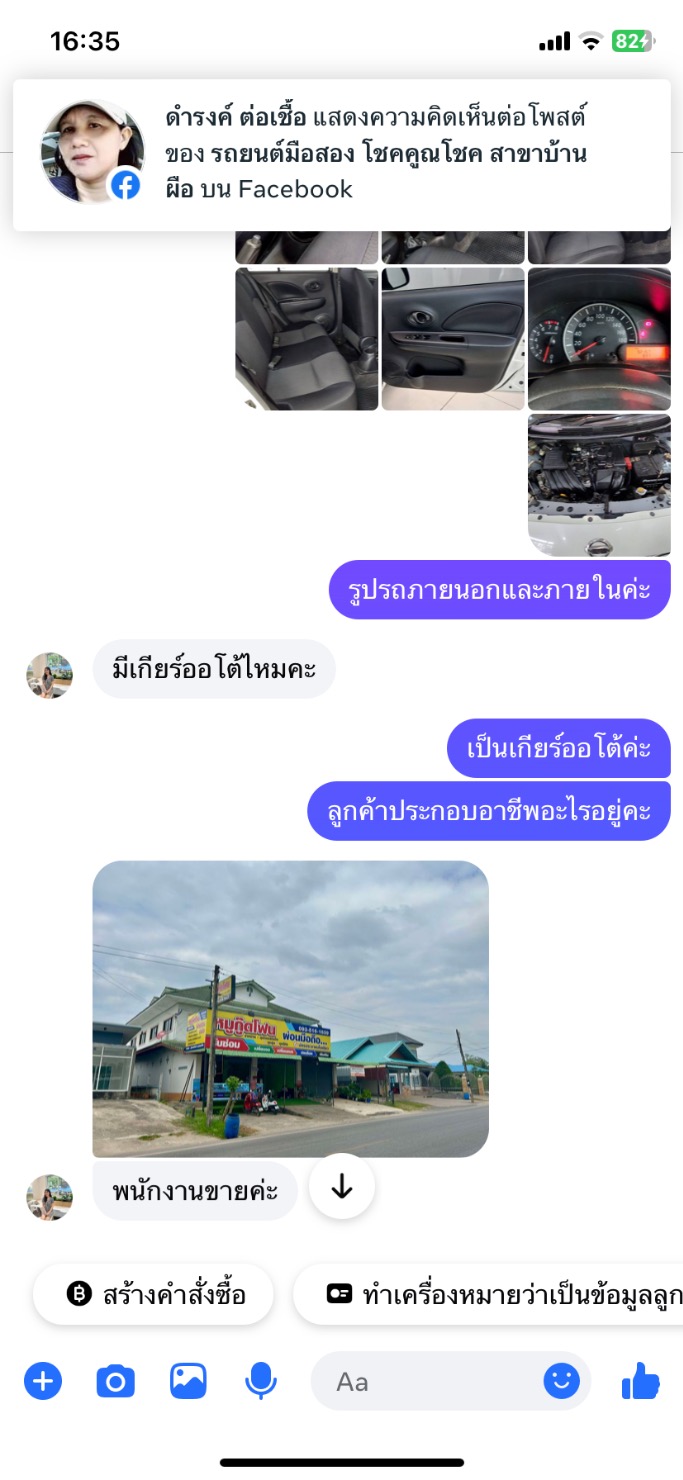The height and width of the screenshot is (1480, 683).
Task: Open the Facebook comment notification from ดำรงค์ ต่อเชื้อ
Action: [342, 155]
